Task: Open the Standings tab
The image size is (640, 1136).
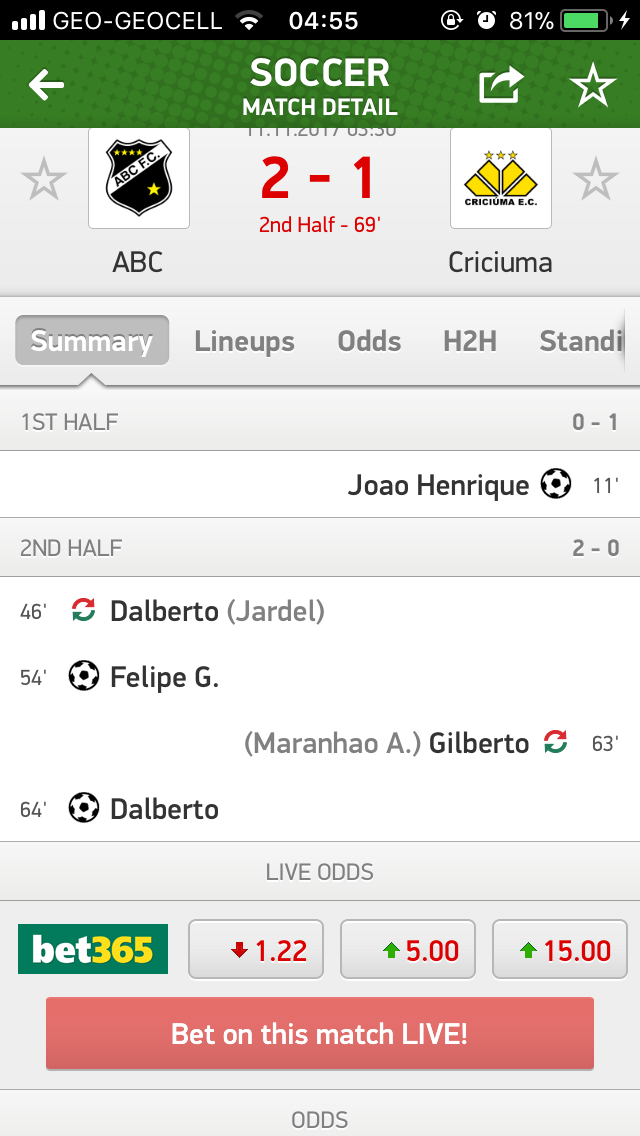Action: (x=580, y=341)
